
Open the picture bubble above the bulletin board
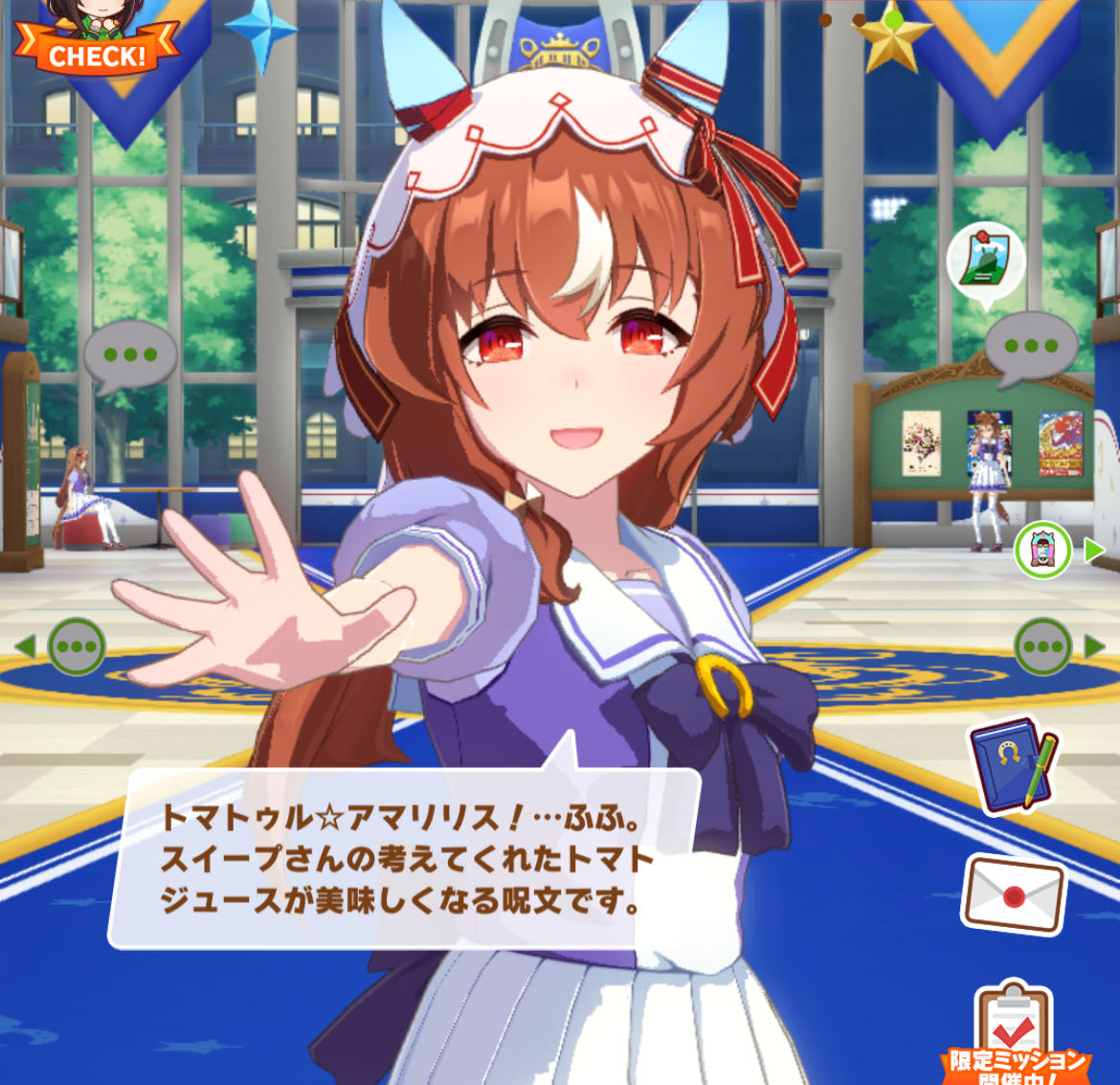pyautogui.click(x=986, y=261)
